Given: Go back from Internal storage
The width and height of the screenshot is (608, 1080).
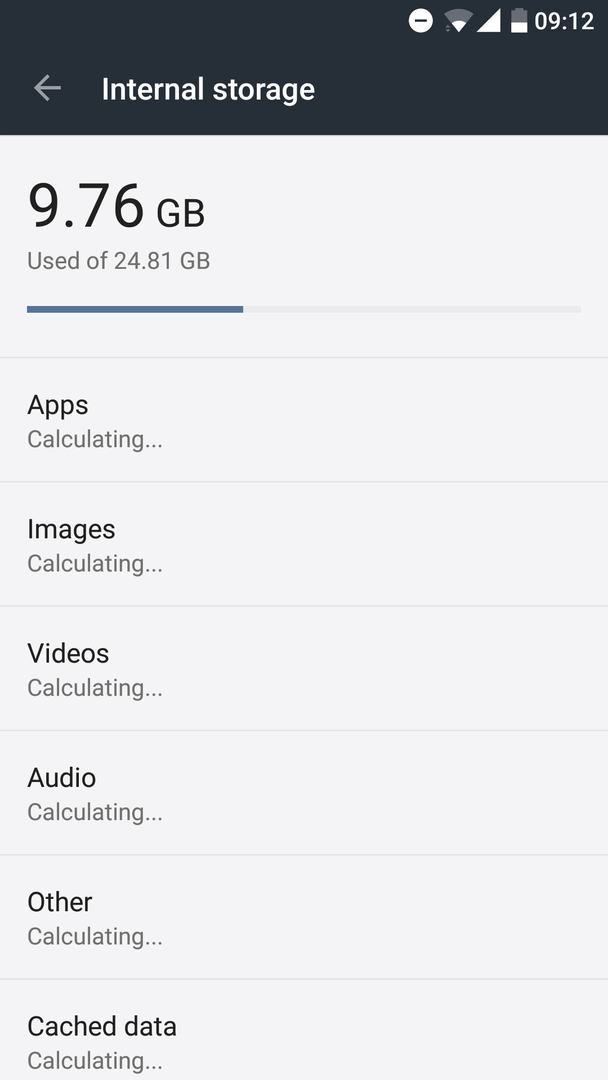Looking at the screenshot, I should [47, 89].
